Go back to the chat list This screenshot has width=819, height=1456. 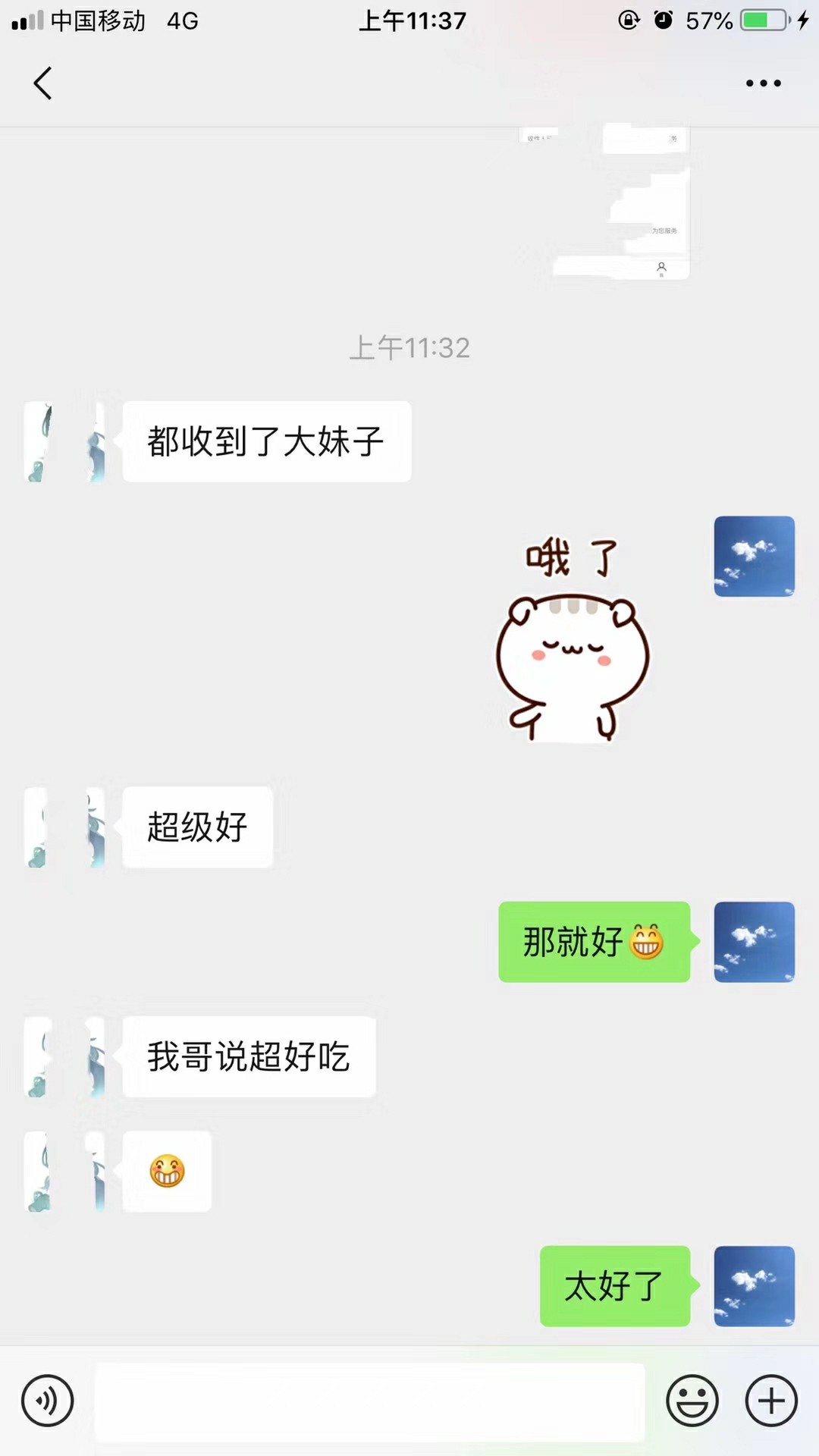43,83
